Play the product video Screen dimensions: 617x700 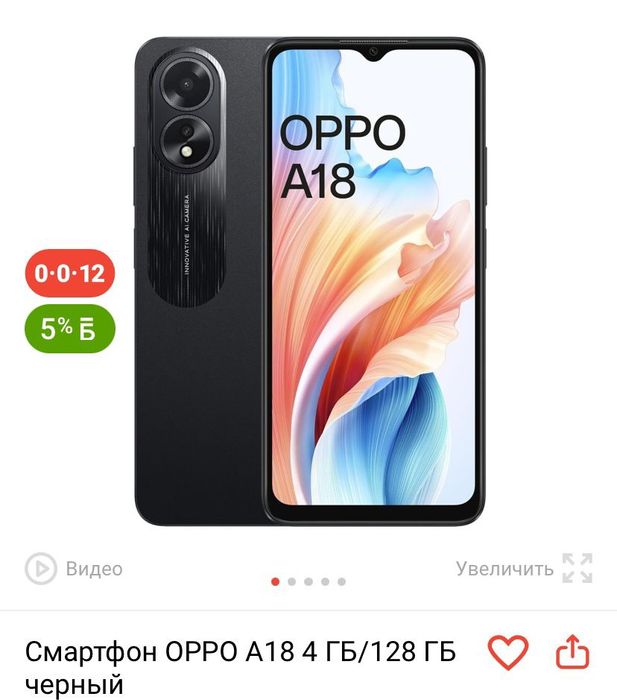pos(74,569)
